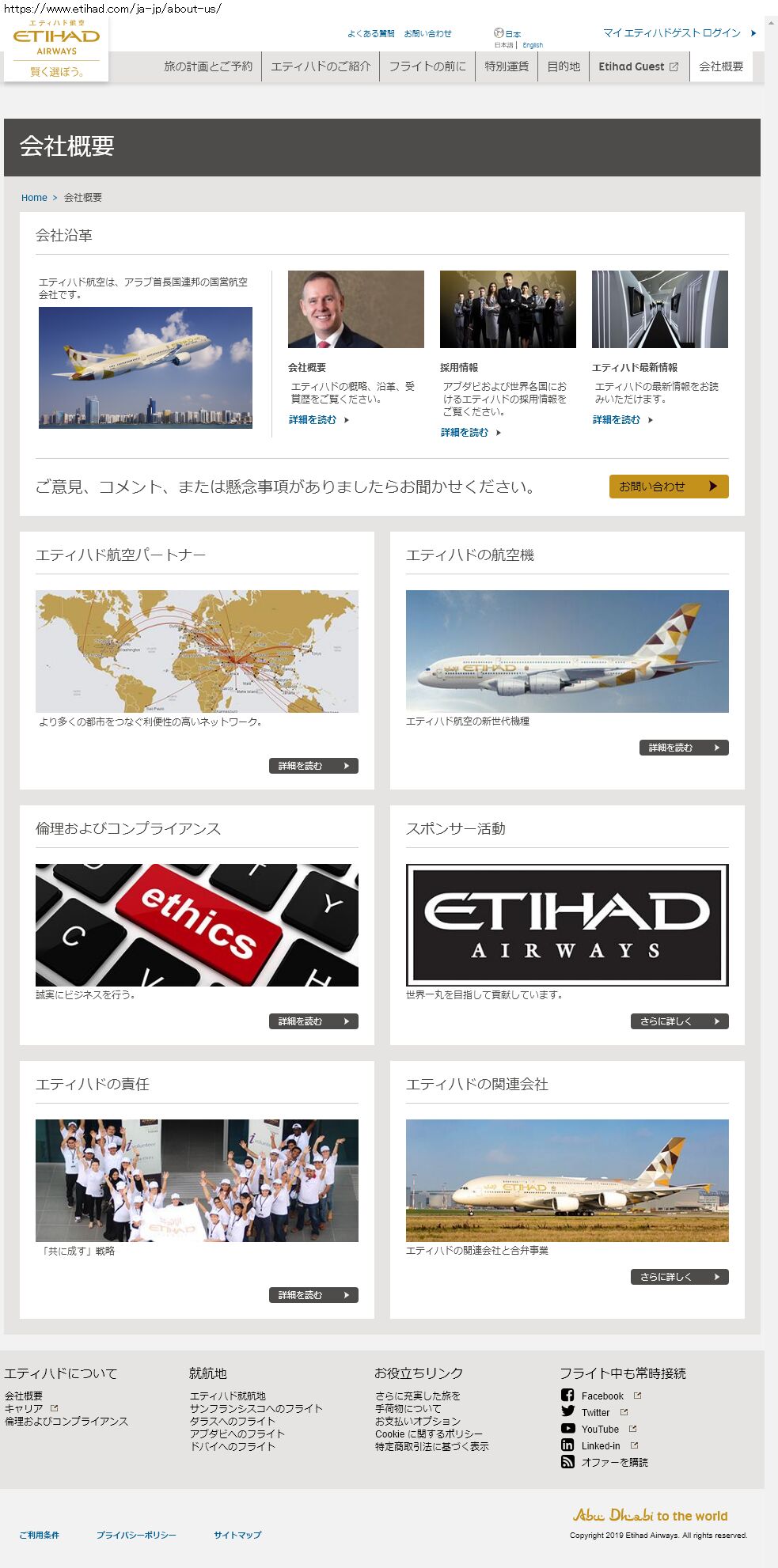Open the フライトの前に navigation item

click(x=427, y=66)
